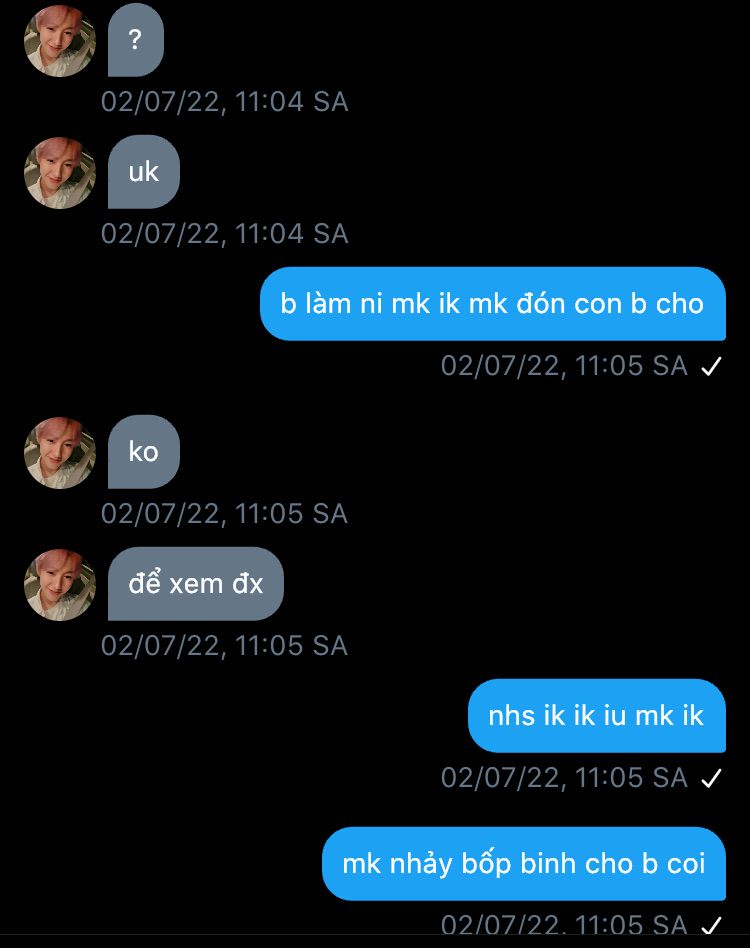Tap the avatar next to "uk" message

pos(60,172)
